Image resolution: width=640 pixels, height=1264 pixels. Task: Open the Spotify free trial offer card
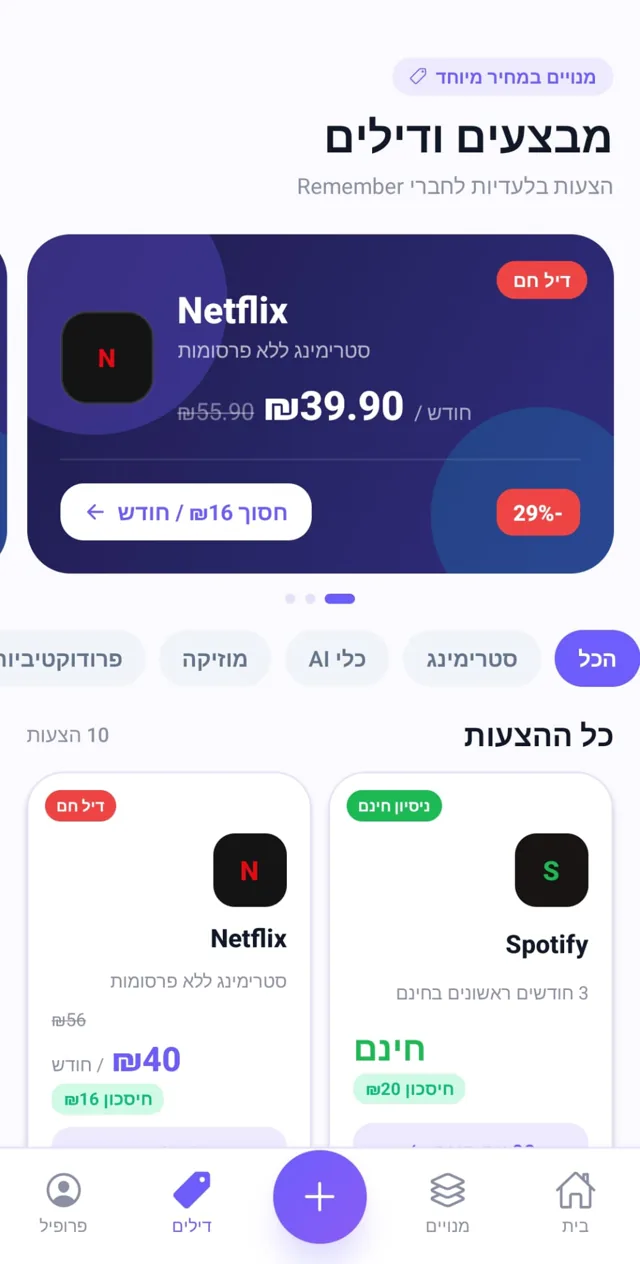coord(470,960)
